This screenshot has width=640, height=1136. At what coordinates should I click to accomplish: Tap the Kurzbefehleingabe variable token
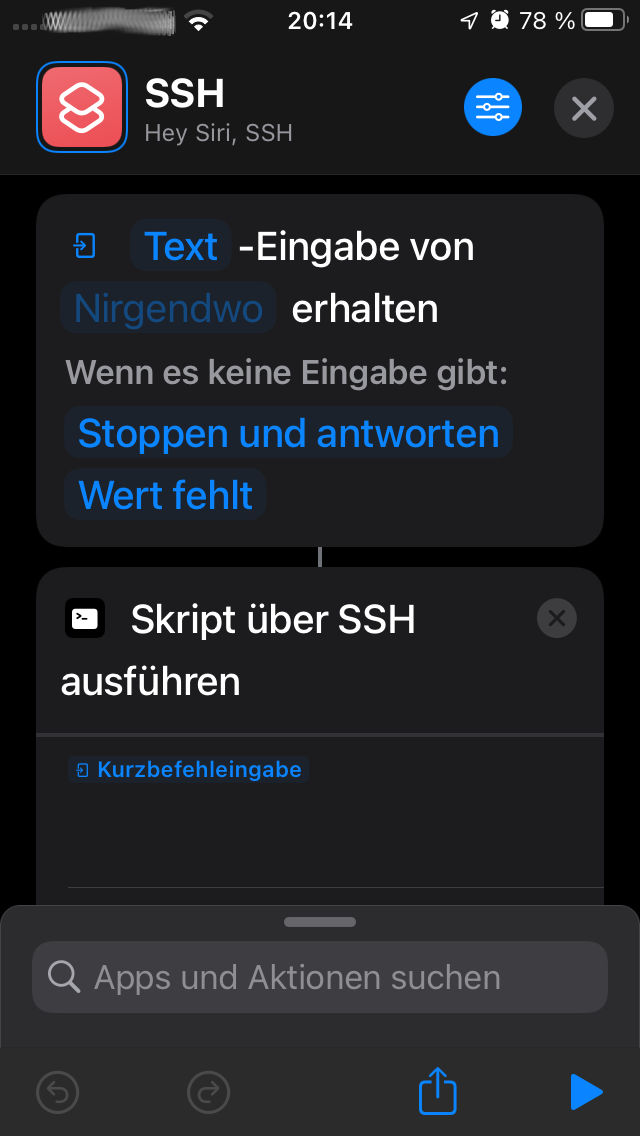[189, 770]
